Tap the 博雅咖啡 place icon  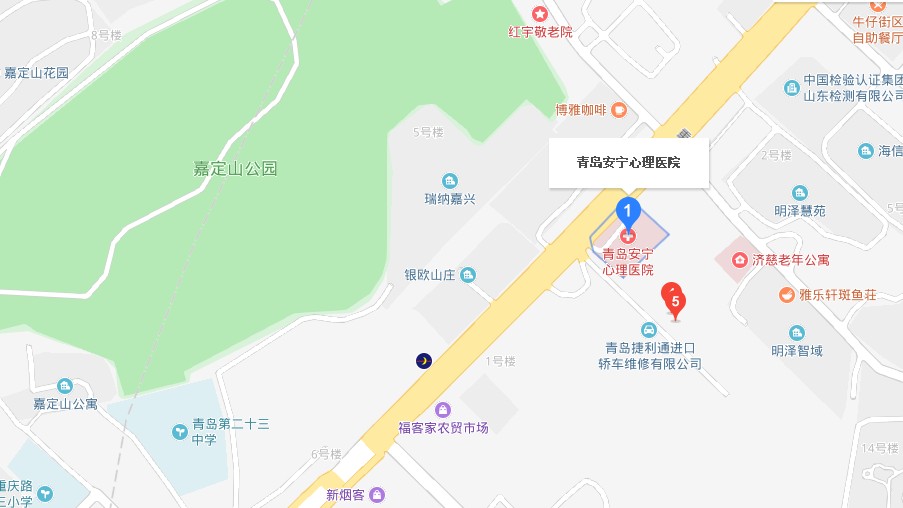tap(619, 110)
